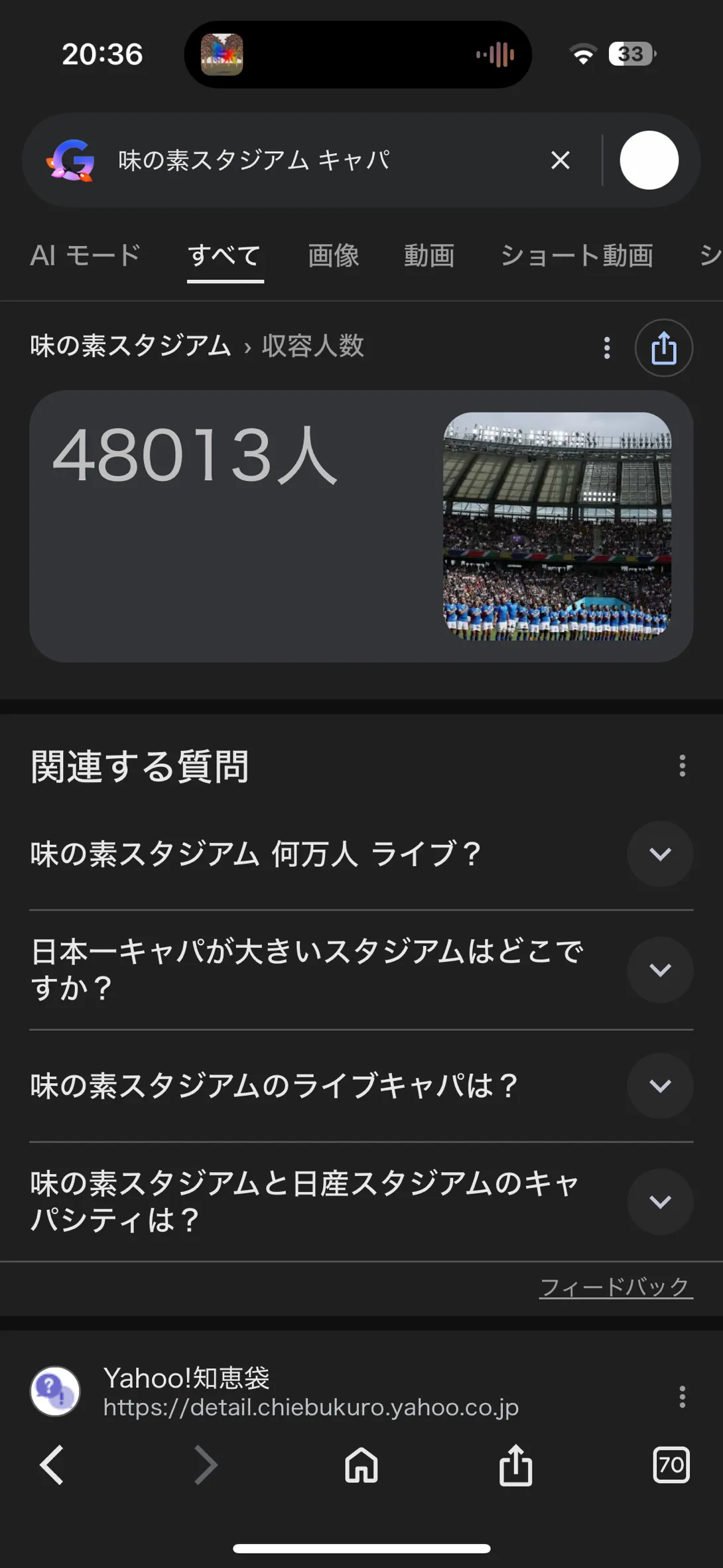The width and height of the screenshot is (723, 1568).
Task: Switch to the AI モード tab
Action: click(85, 255)
